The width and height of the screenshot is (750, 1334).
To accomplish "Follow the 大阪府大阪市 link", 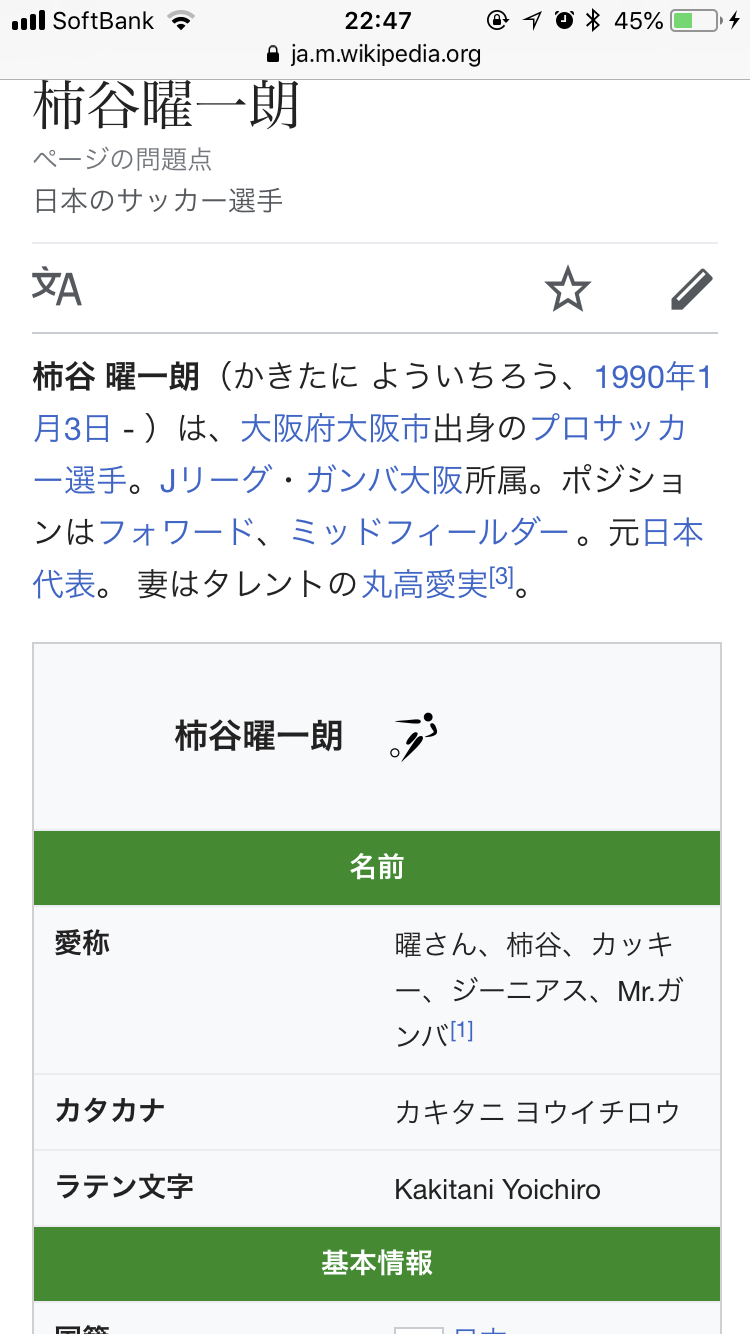I will coord(334,429).
